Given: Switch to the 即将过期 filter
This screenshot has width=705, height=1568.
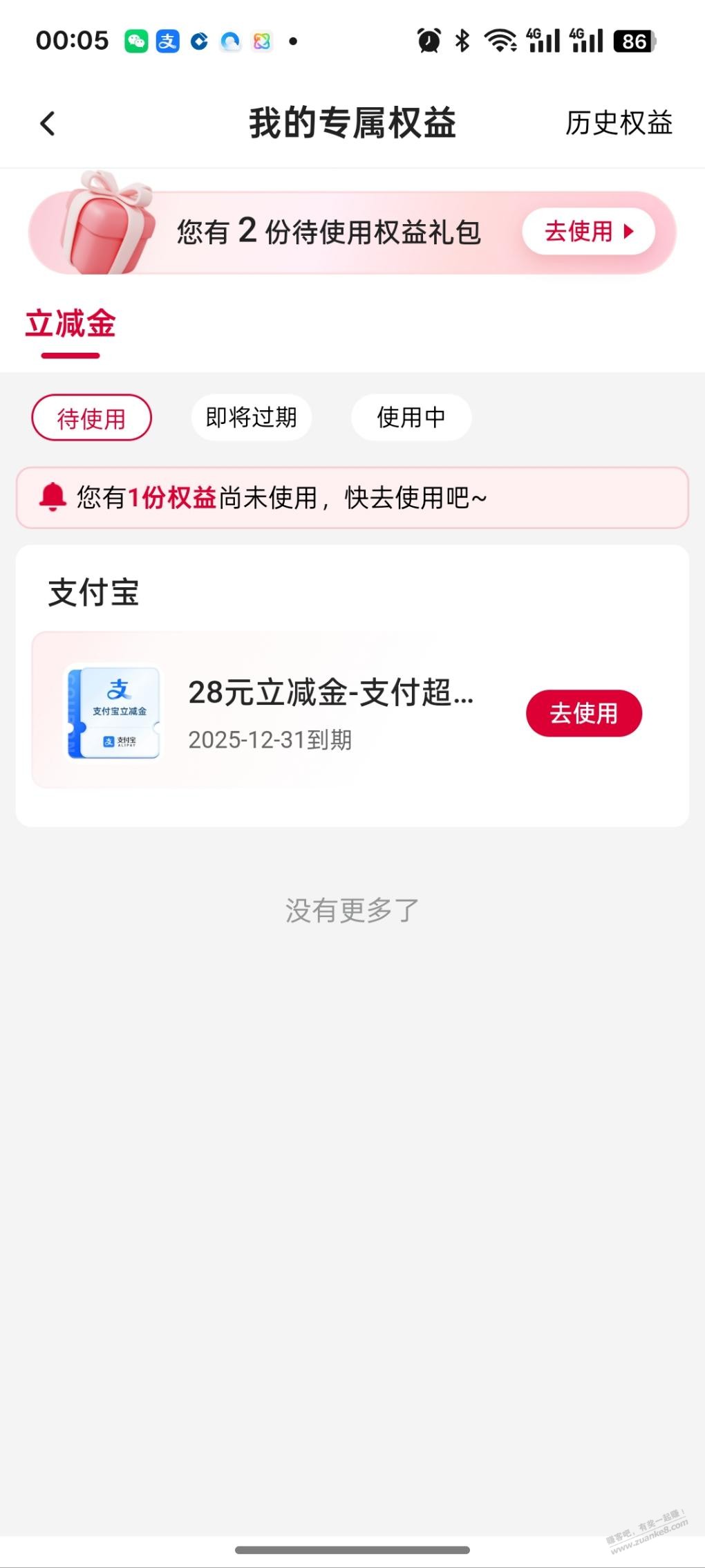Looking at the screenshot, I should tap(252, 417).
